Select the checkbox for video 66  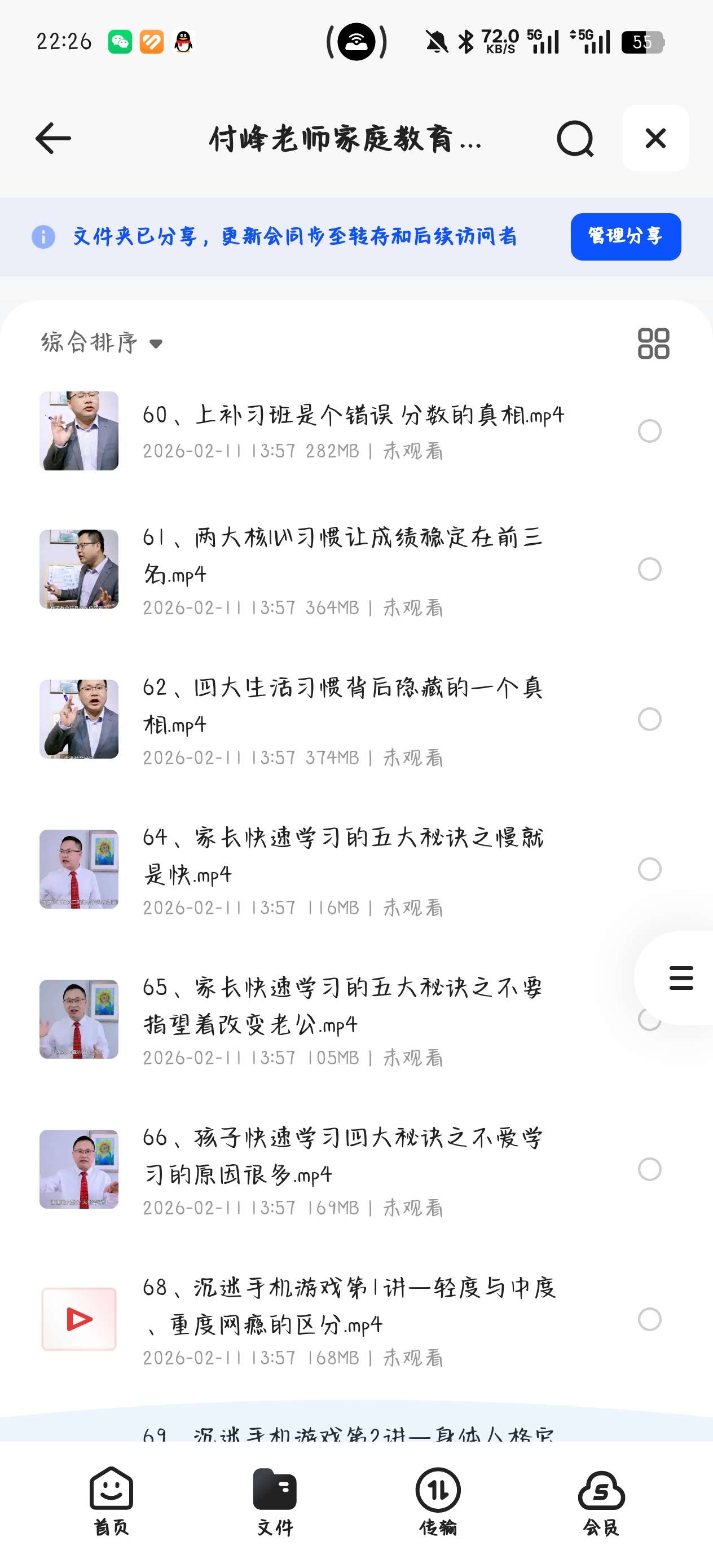click(x=650, y=1169)
